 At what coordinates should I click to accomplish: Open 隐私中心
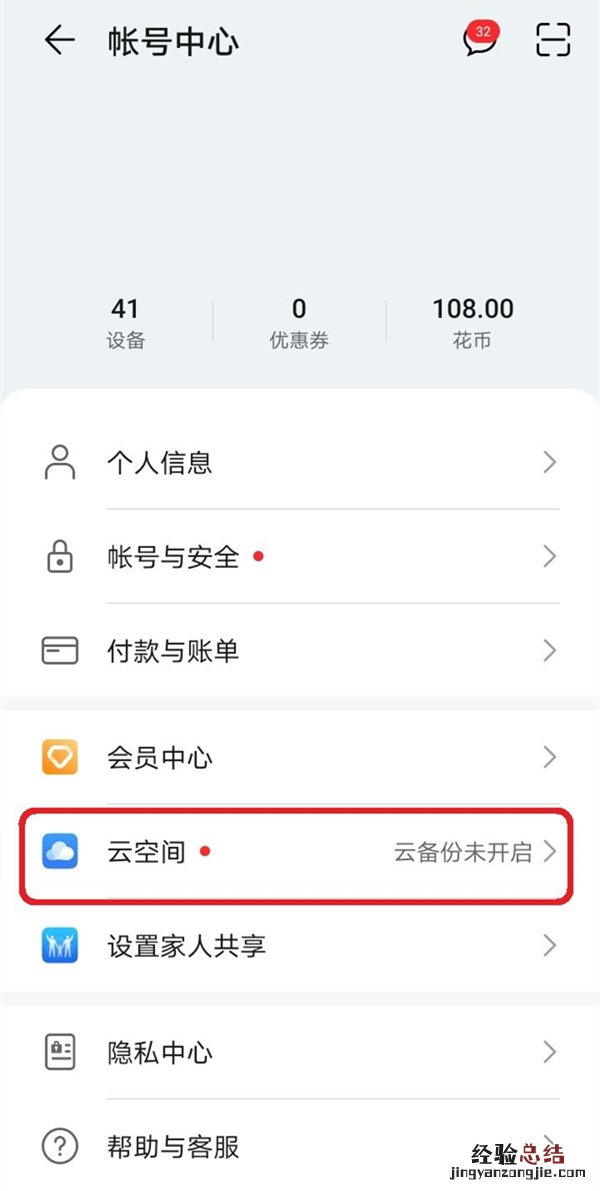[x=300, y=1052]
